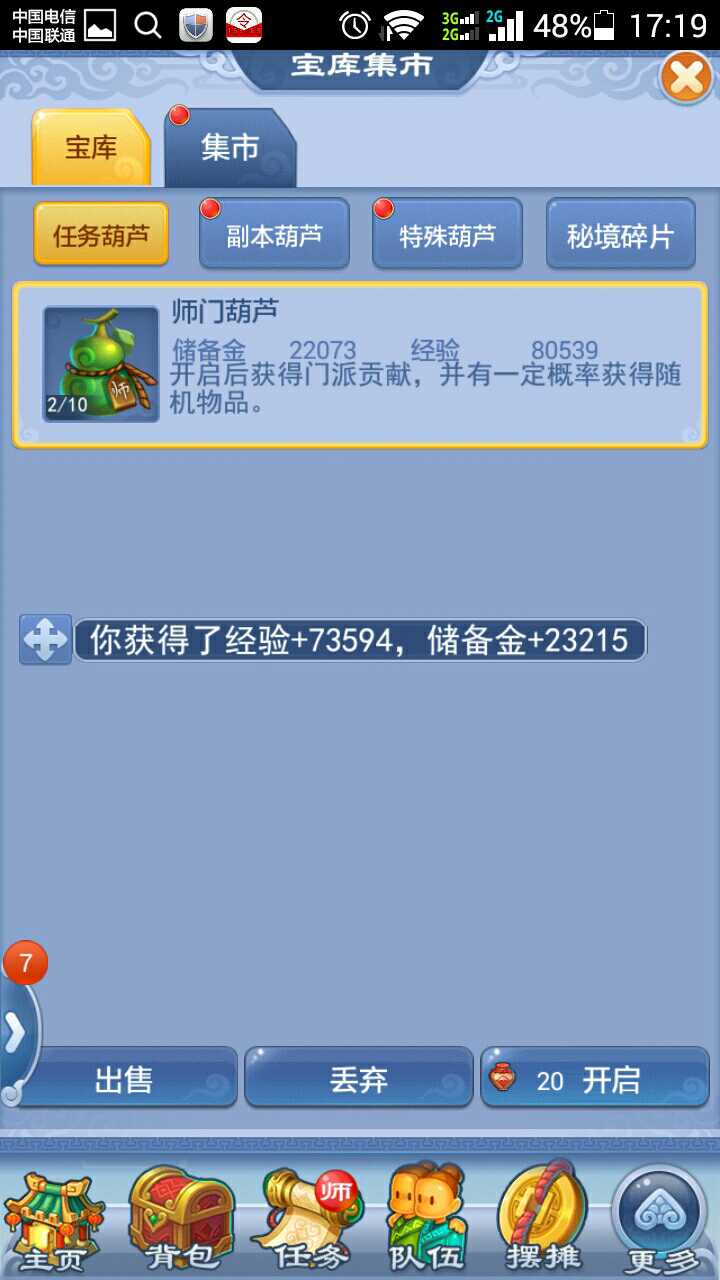Switch to the 集市 tab
Screen dimensions: 720x1280
click(230, 149)
